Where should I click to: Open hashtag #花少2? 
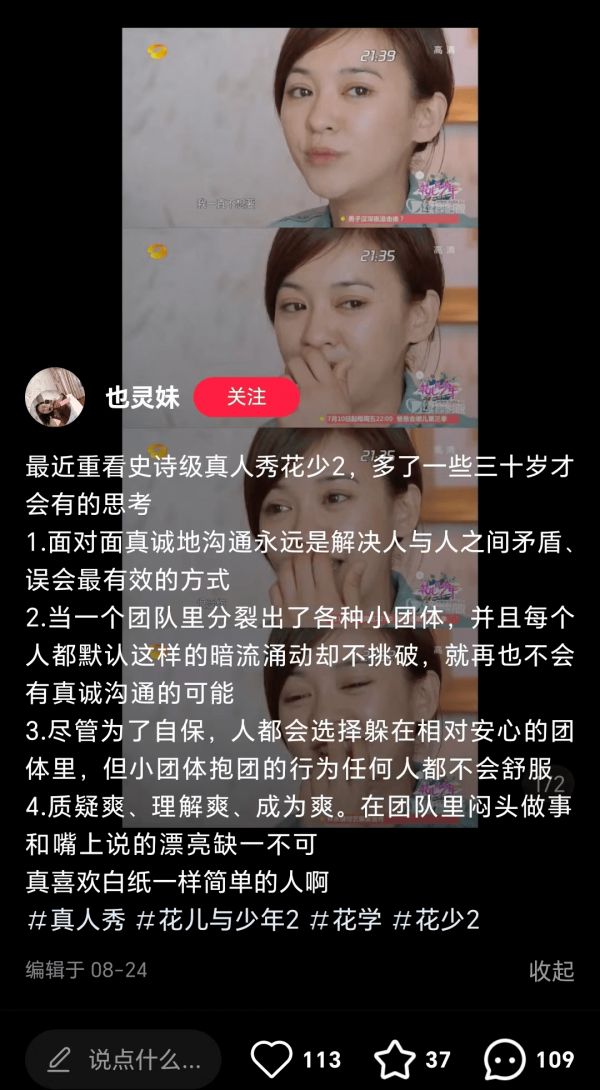tap(435, 920)
